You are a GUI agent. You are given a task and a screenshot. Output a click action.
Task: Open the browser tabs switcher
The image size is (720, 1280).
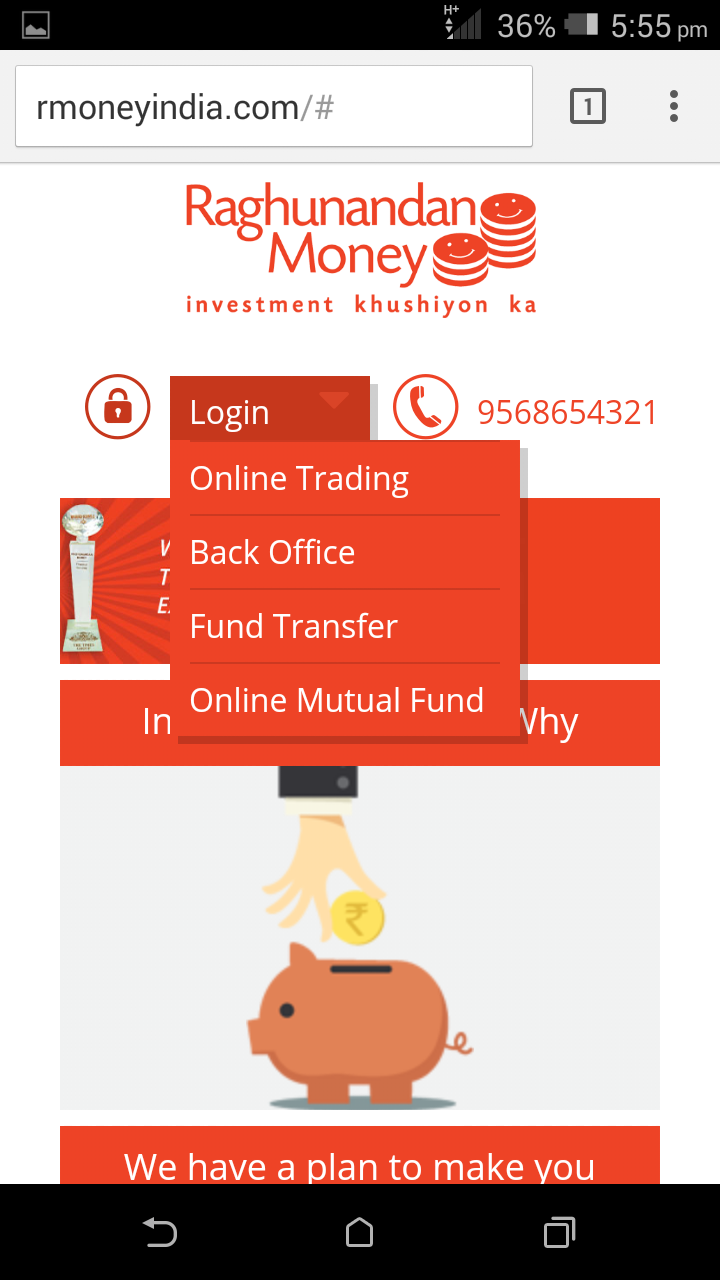[x=588, y=106]
